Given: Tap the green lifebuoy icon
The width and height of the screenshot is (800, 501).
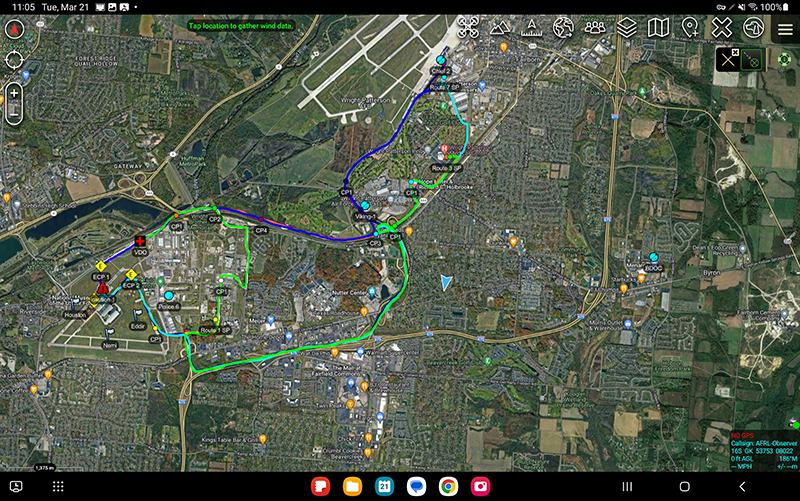Looking at the screenshot, I should point(785,59).
